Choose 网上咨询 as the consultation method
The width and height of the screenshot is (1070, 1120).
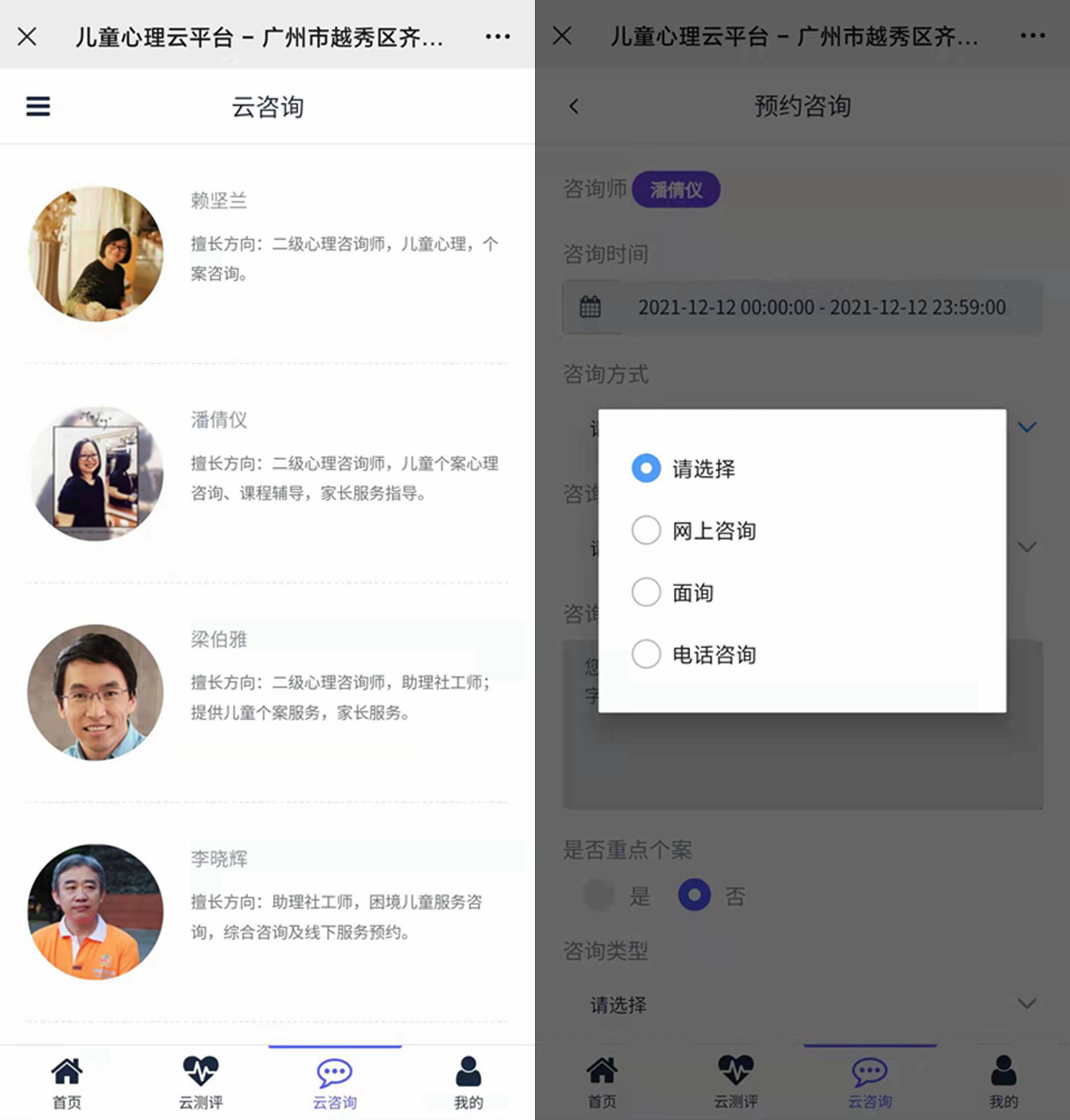click(x=646, y=530)
